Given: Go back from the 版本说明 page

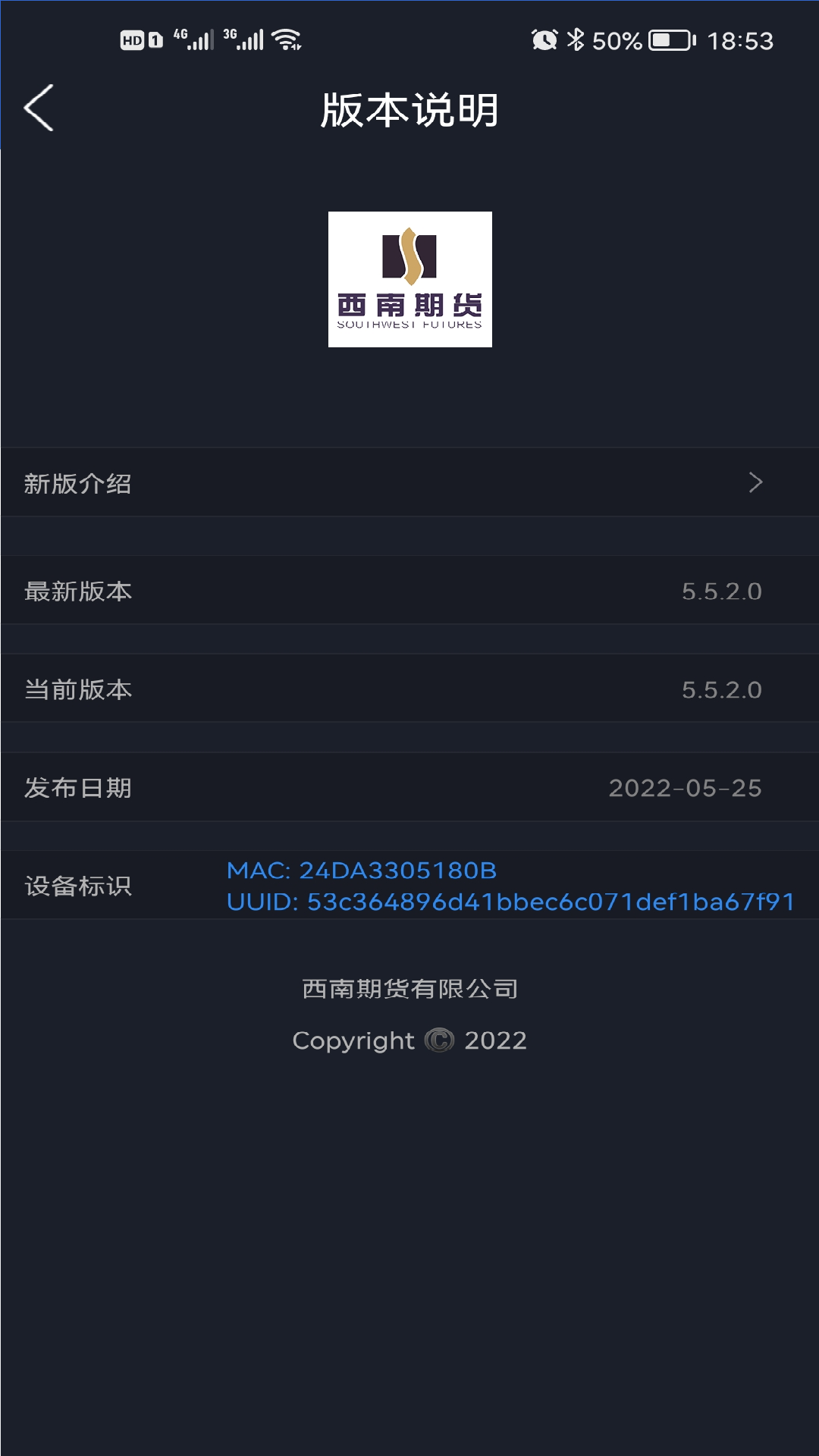Looking at the screenshot, I should 39,108.
